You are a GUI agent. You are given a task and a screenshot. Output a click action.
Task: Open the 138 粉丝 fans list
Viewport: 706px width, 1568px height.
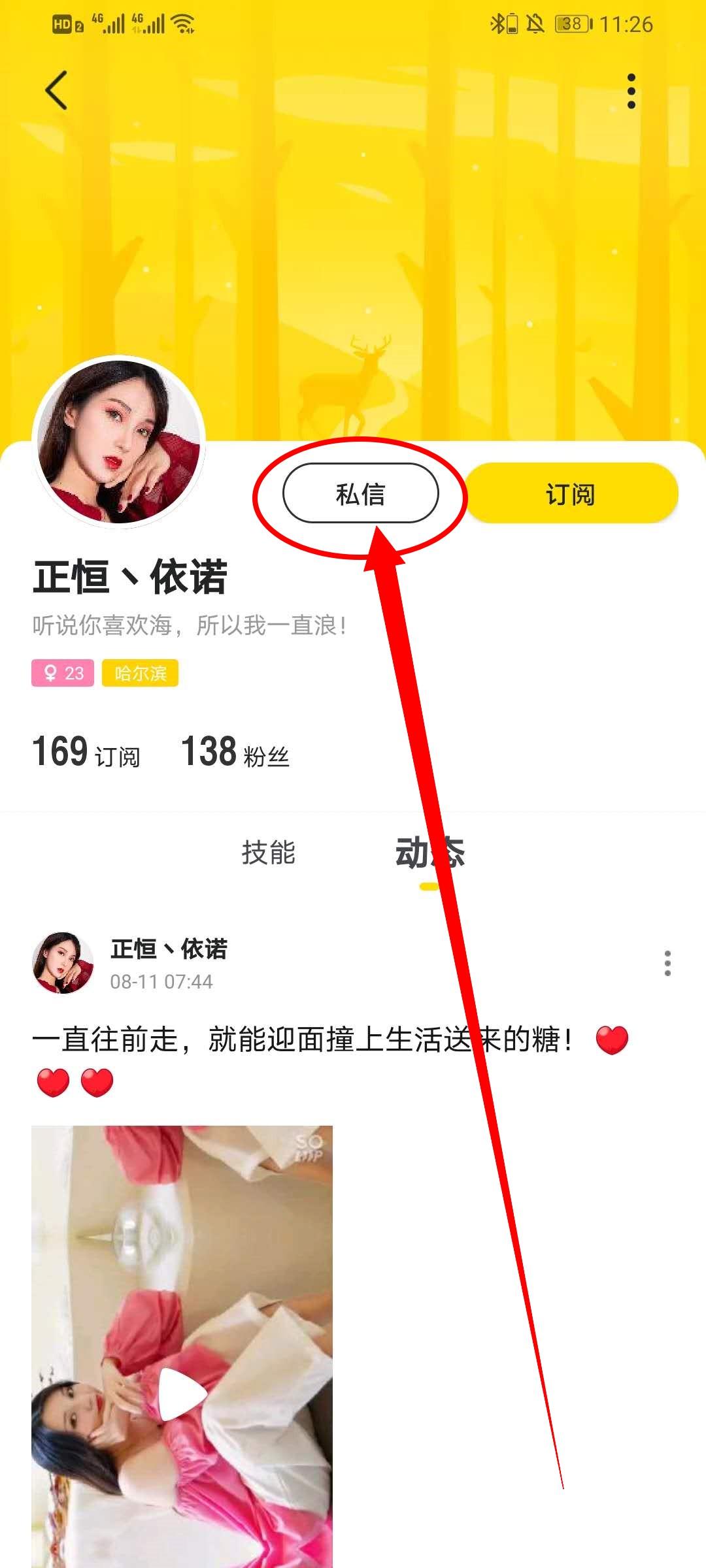tap(235, 753)
